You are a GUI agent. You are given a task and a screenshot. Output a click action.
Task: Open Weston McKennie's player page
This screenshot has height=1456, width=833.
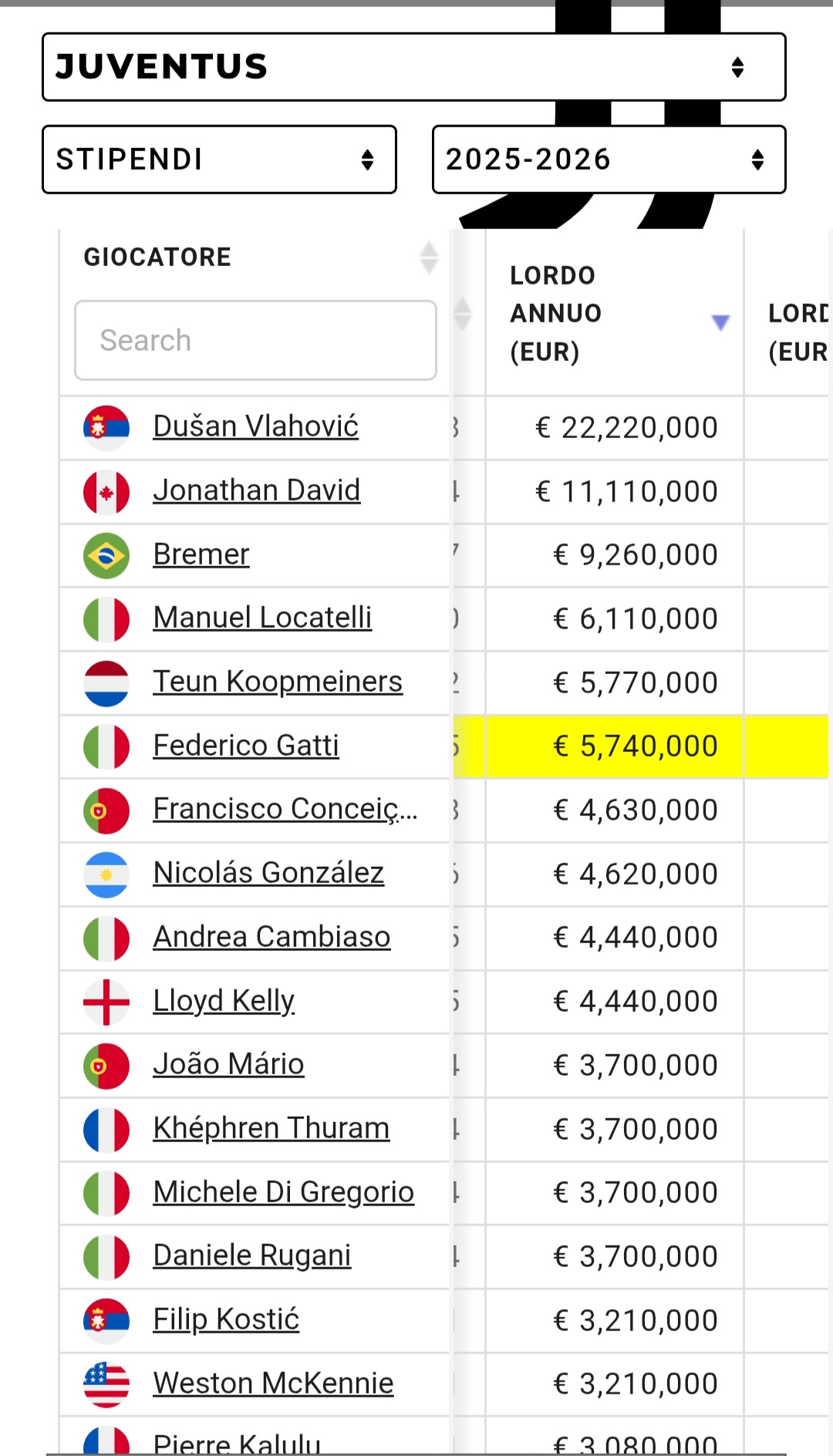(273, 1384)
